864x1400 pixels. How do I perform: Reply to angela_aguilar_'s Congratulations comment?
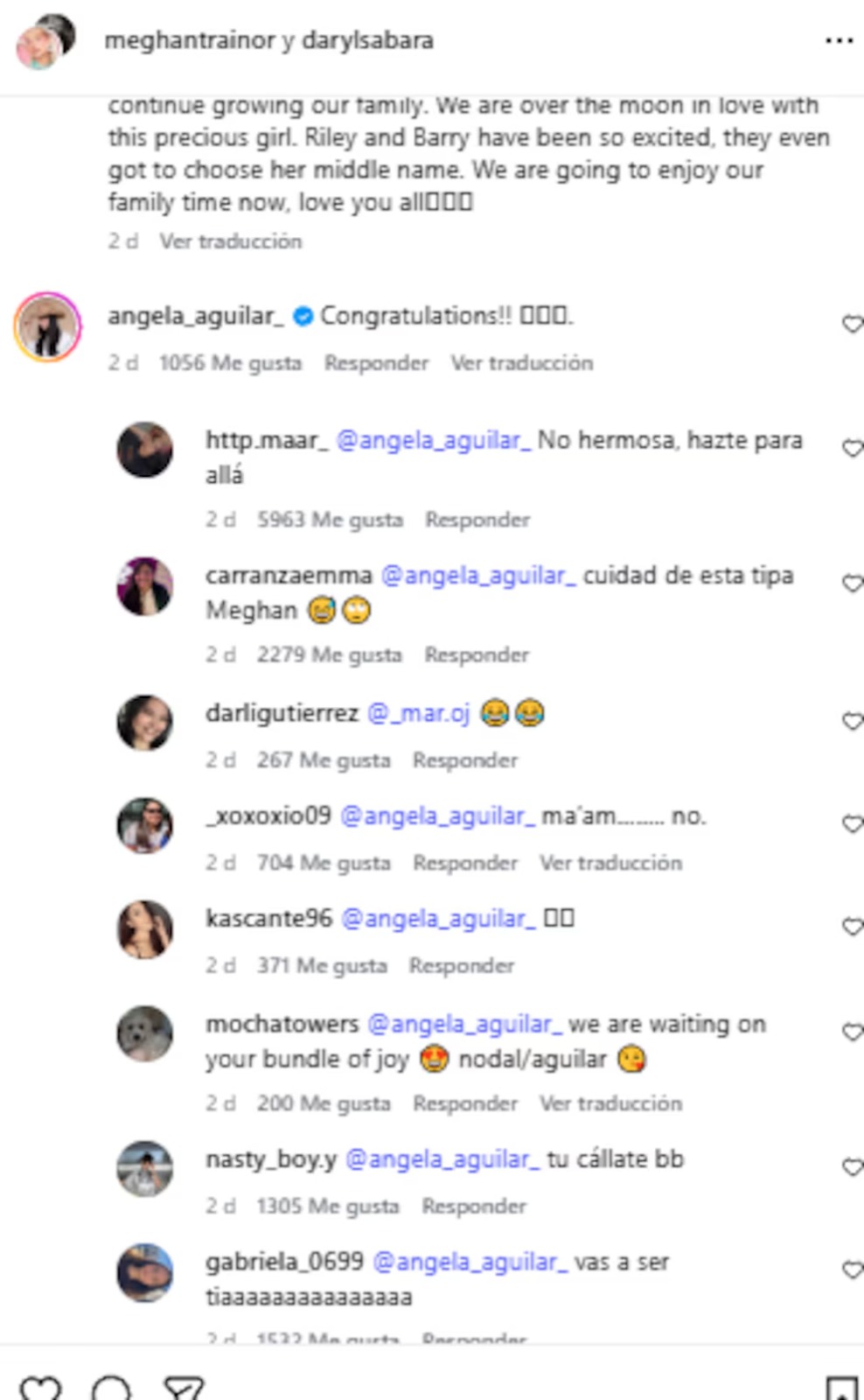[x=376, y=363]
